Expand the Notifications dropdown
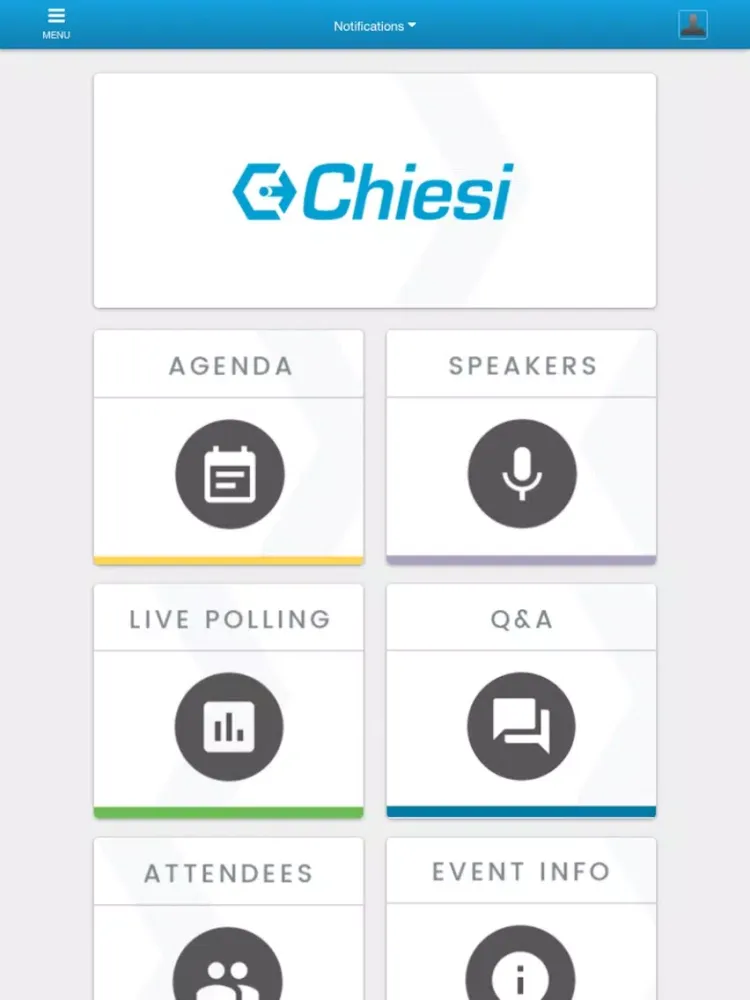This screenshot has width=750, height=1000. pos(374,26)
